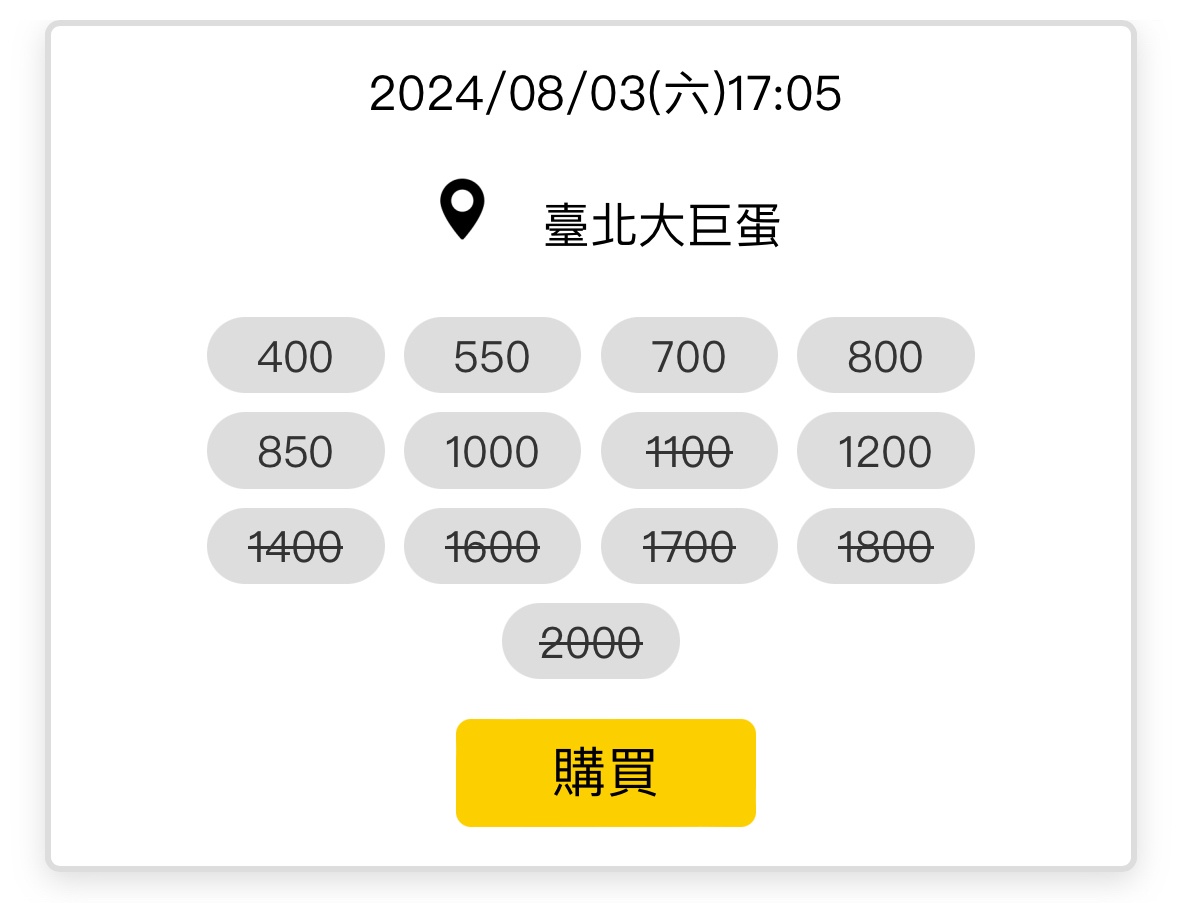Select the 400 price chip
Viewport: 1190px width, 903px height.
(x=295, y=356)
